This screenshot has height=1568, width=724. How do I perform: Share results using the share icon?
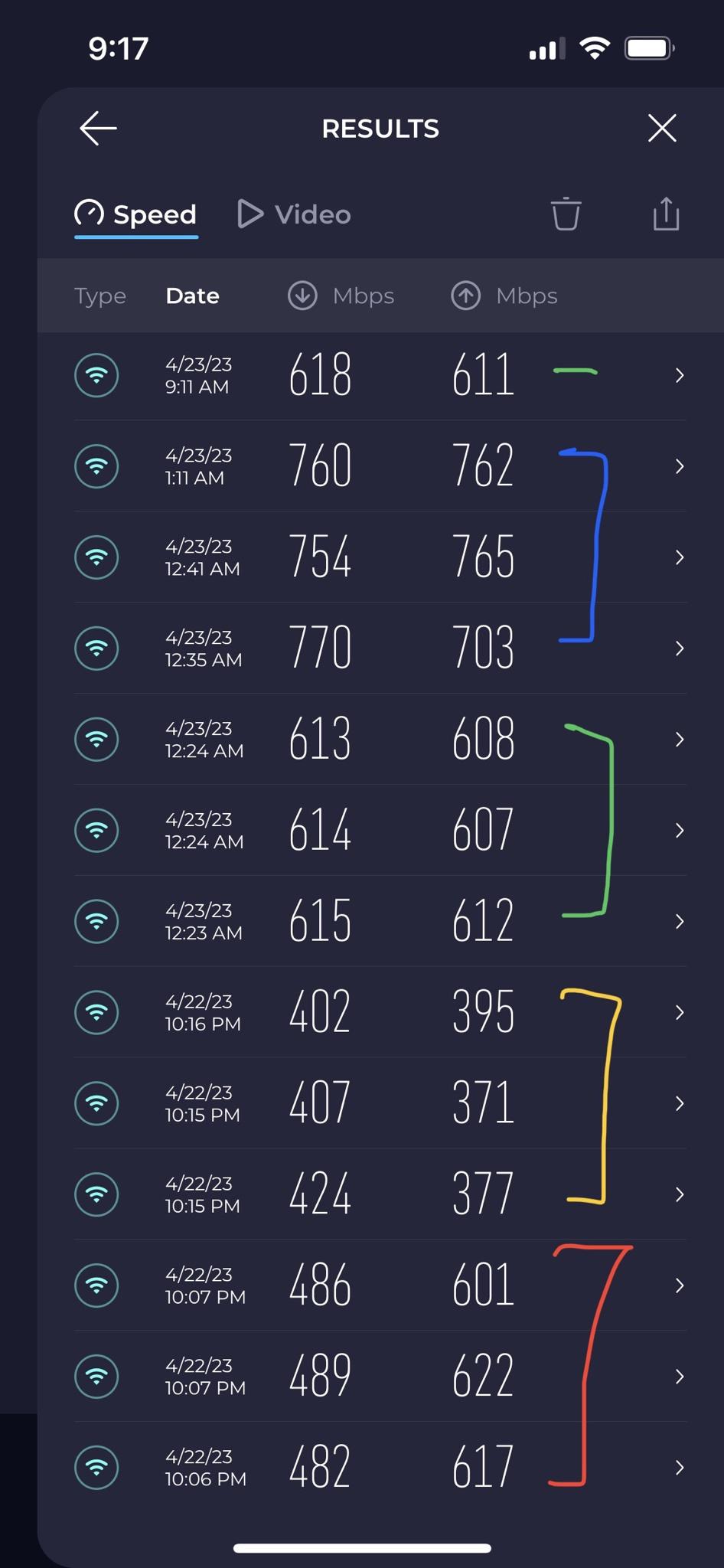click(x=666, y=214)
